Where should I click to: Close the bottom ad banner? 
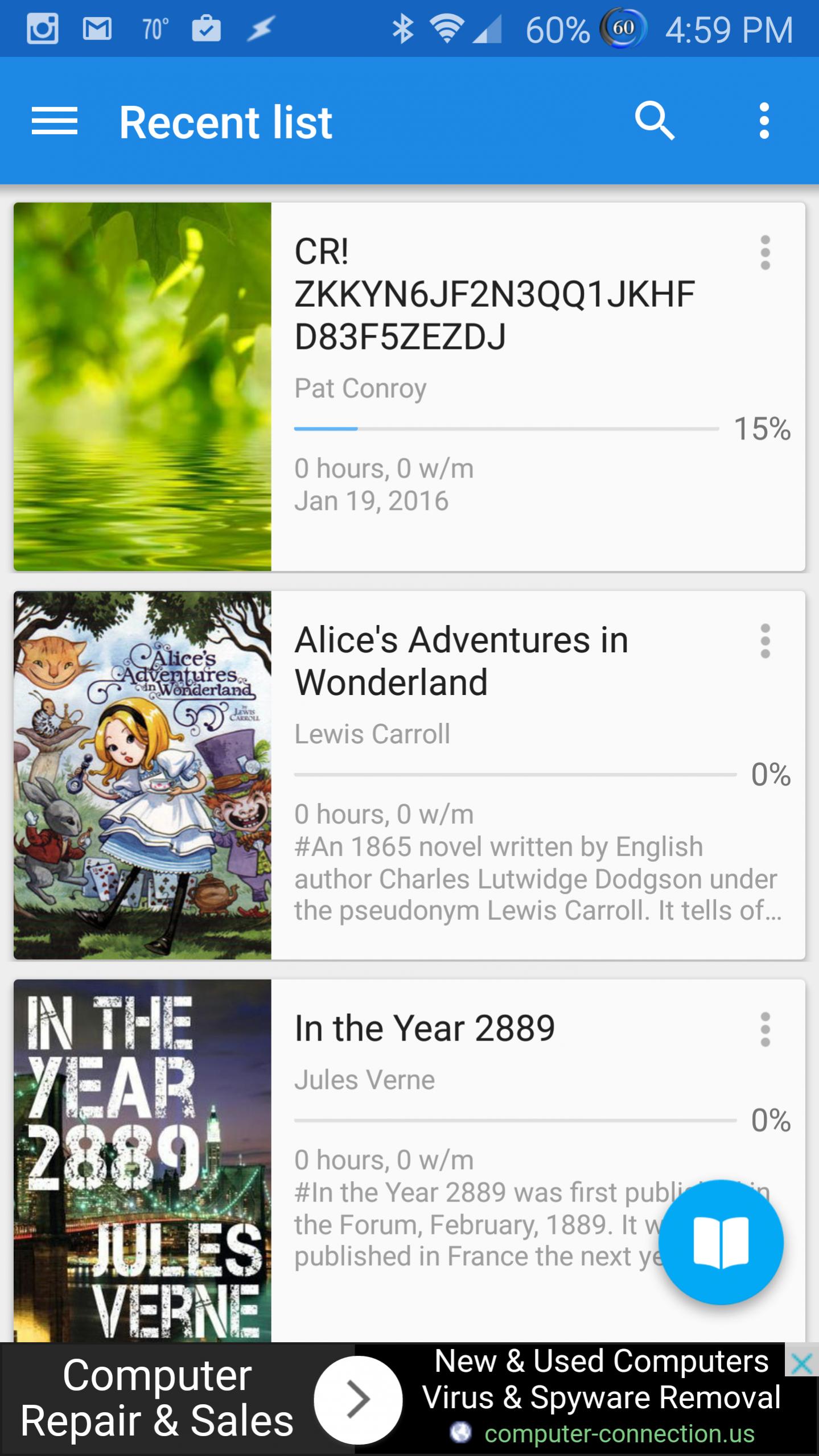(801, 1364)
